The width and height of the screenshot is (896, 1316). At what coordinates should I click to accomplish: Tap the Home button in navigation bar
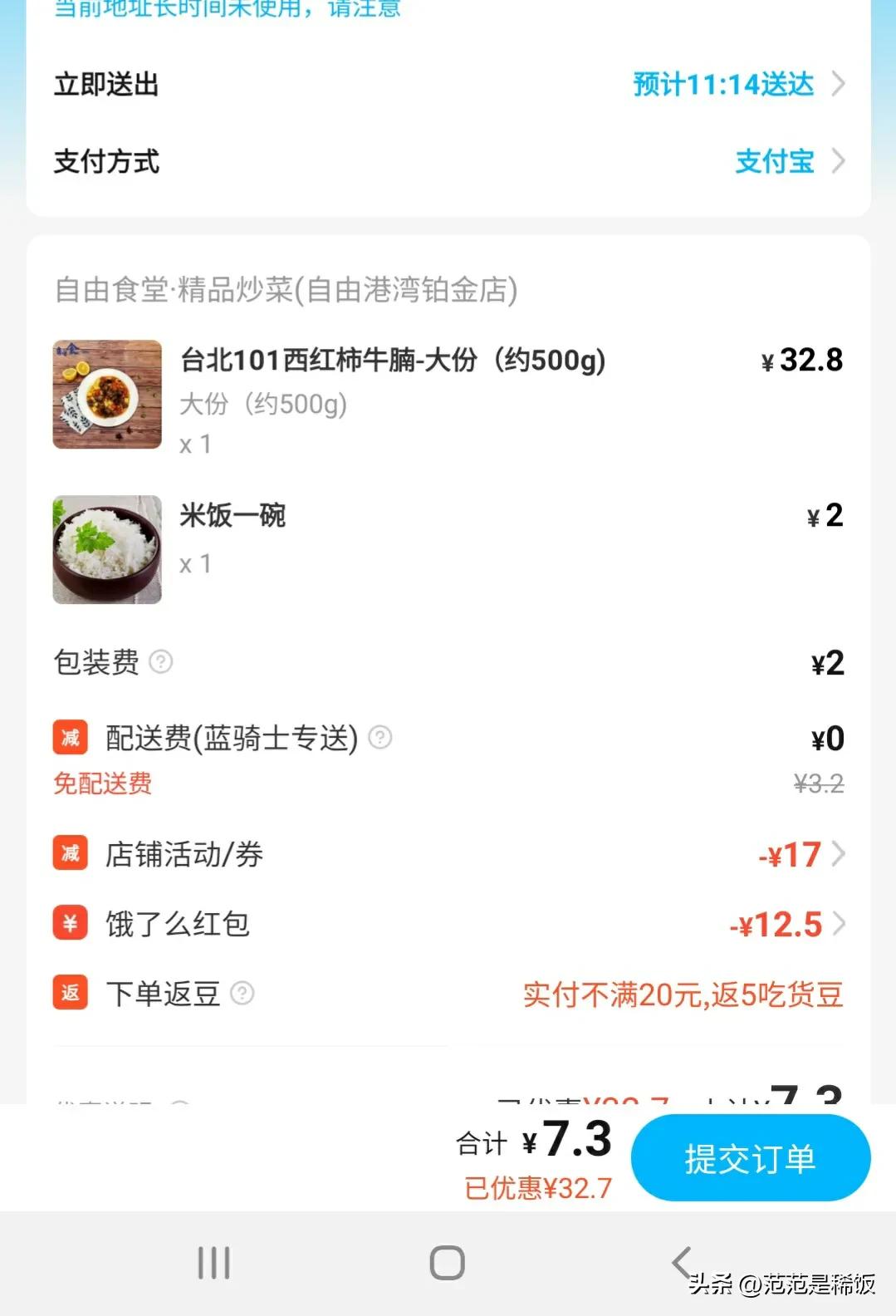pyautogui.click(x=448, y=1262)
